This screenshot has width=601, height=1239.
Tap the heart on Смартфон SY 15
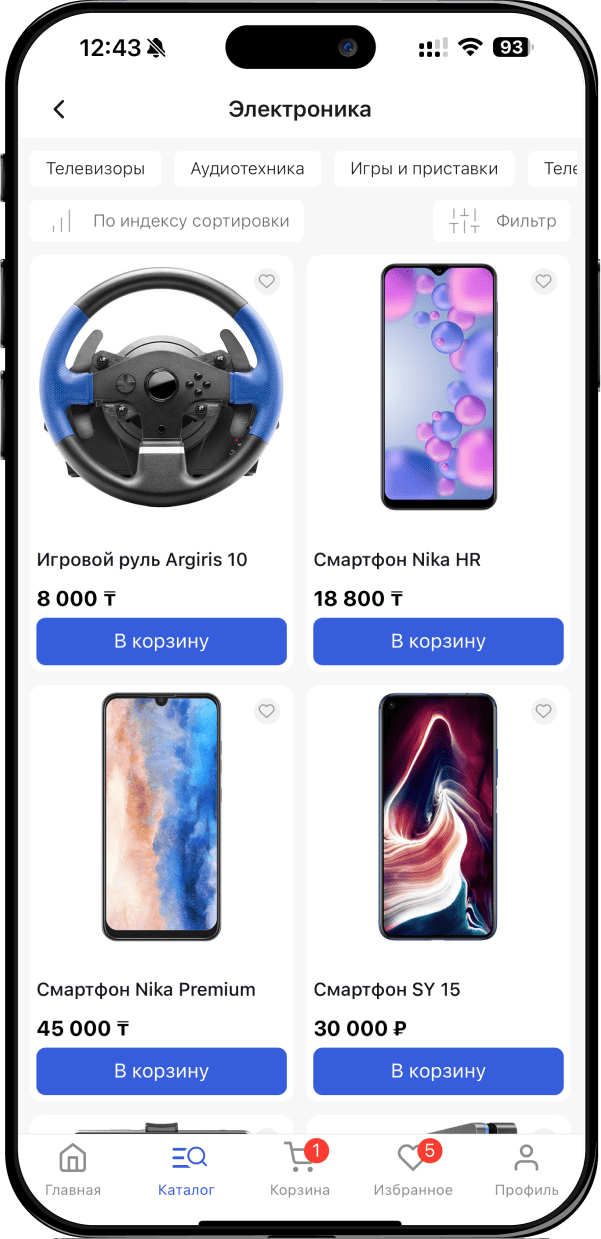click(543, 711)
